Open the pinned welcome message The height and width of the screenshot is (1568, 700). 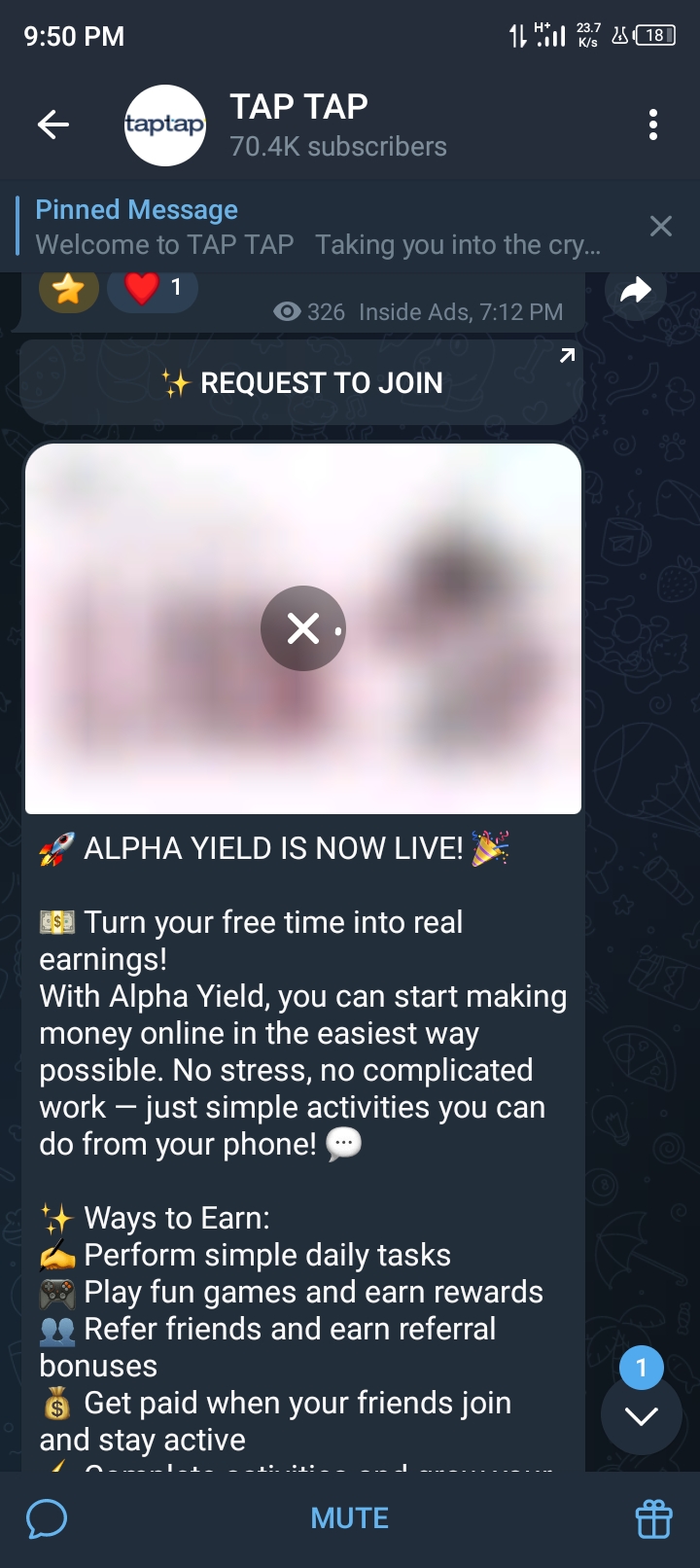point(317,228)
